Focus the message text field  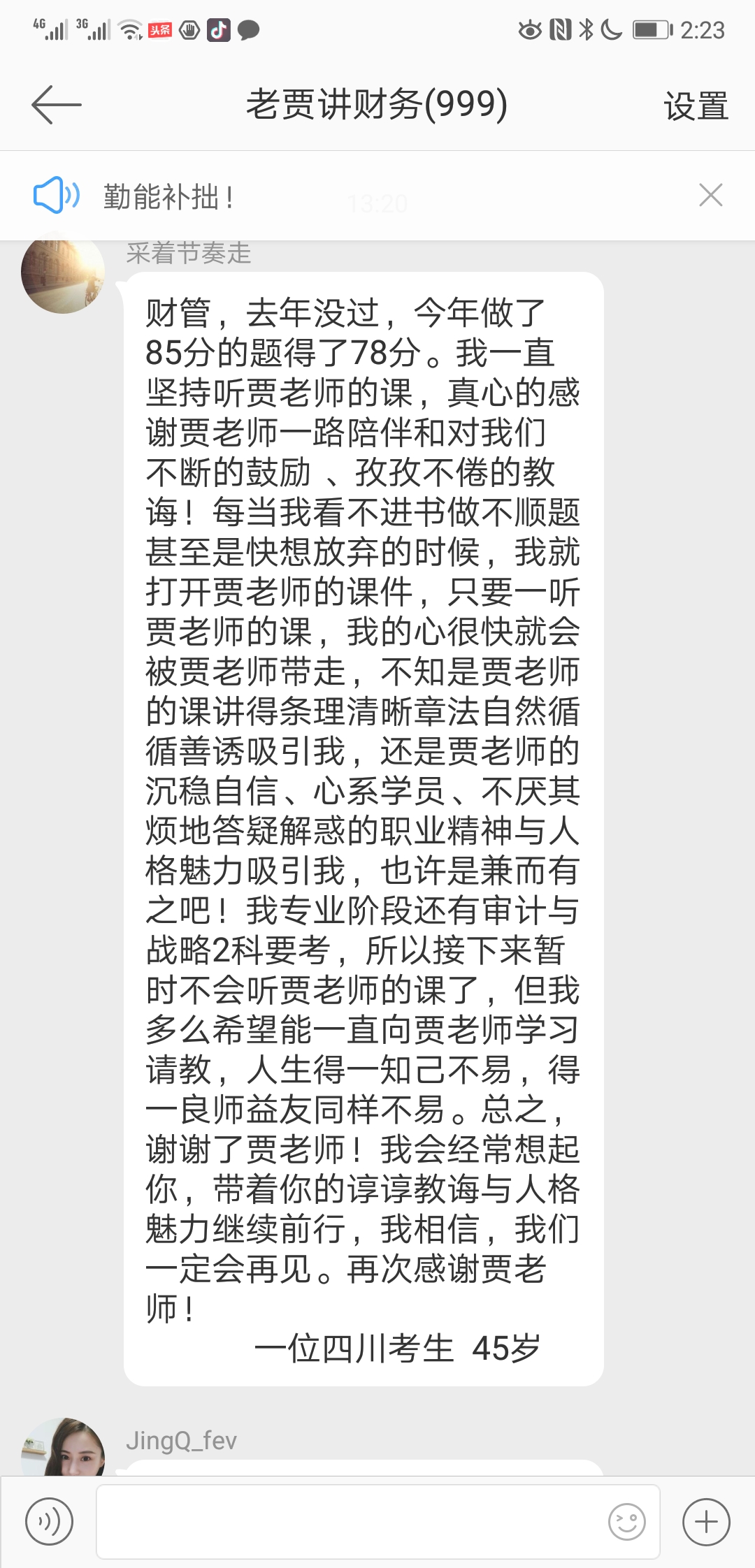(x=350, y=1521)
